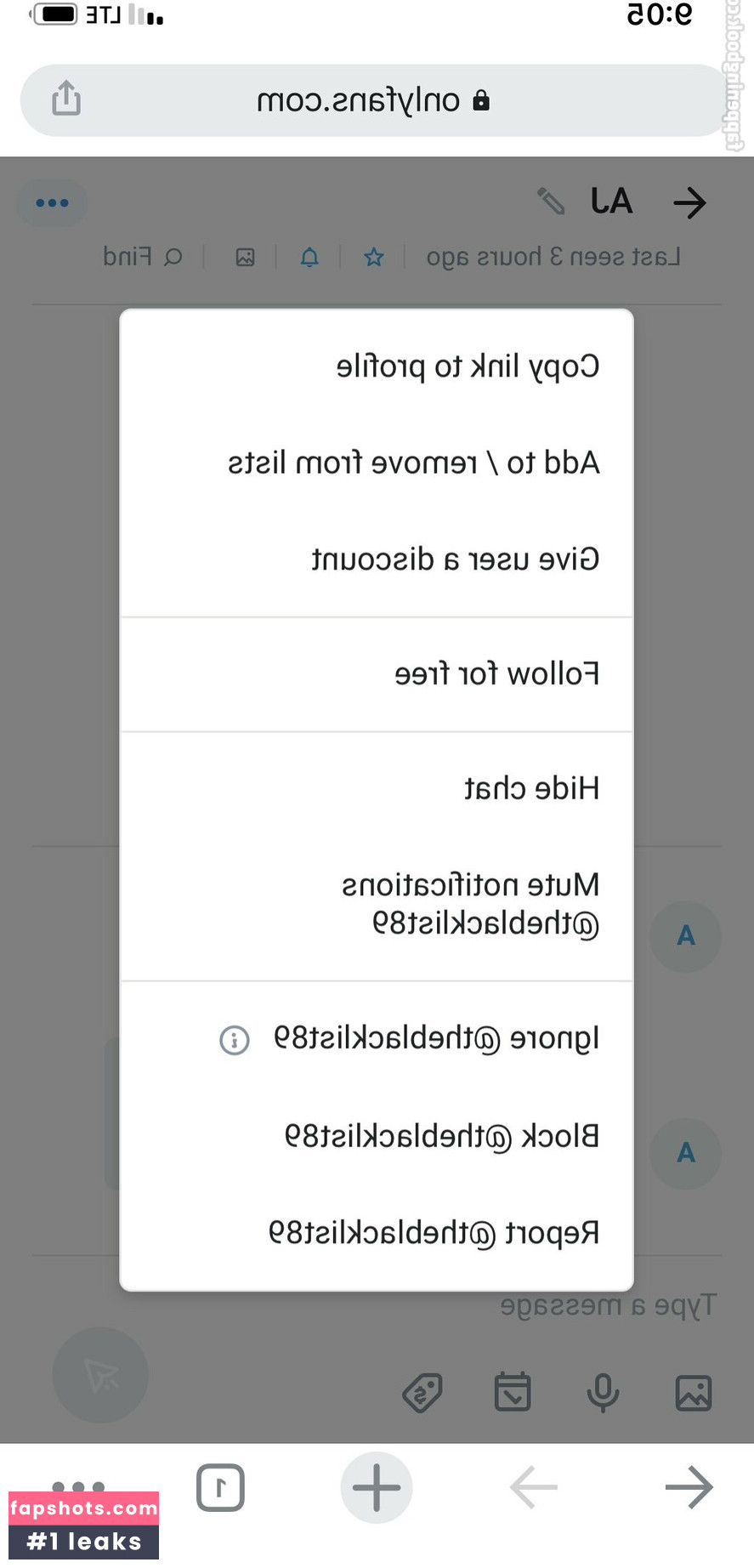Mute notifications from @theblacklist89

[471, 903]
